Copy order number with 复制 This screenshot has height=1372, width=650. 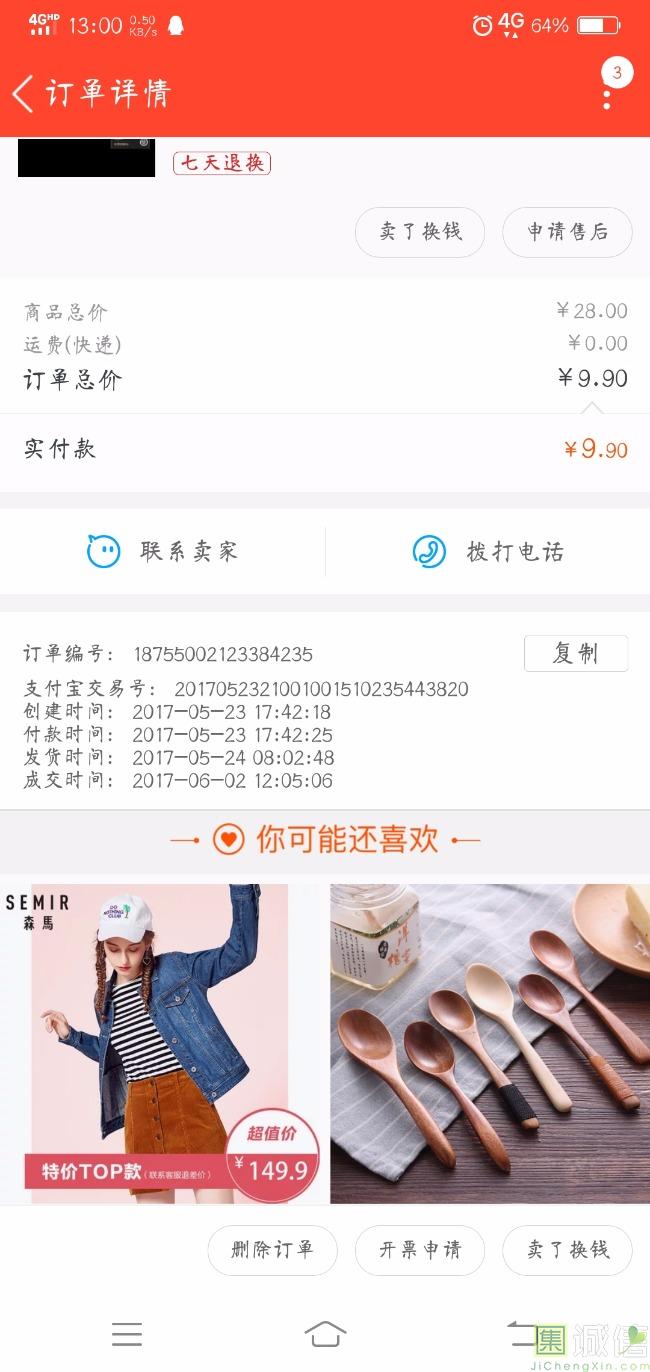point(575,653)
